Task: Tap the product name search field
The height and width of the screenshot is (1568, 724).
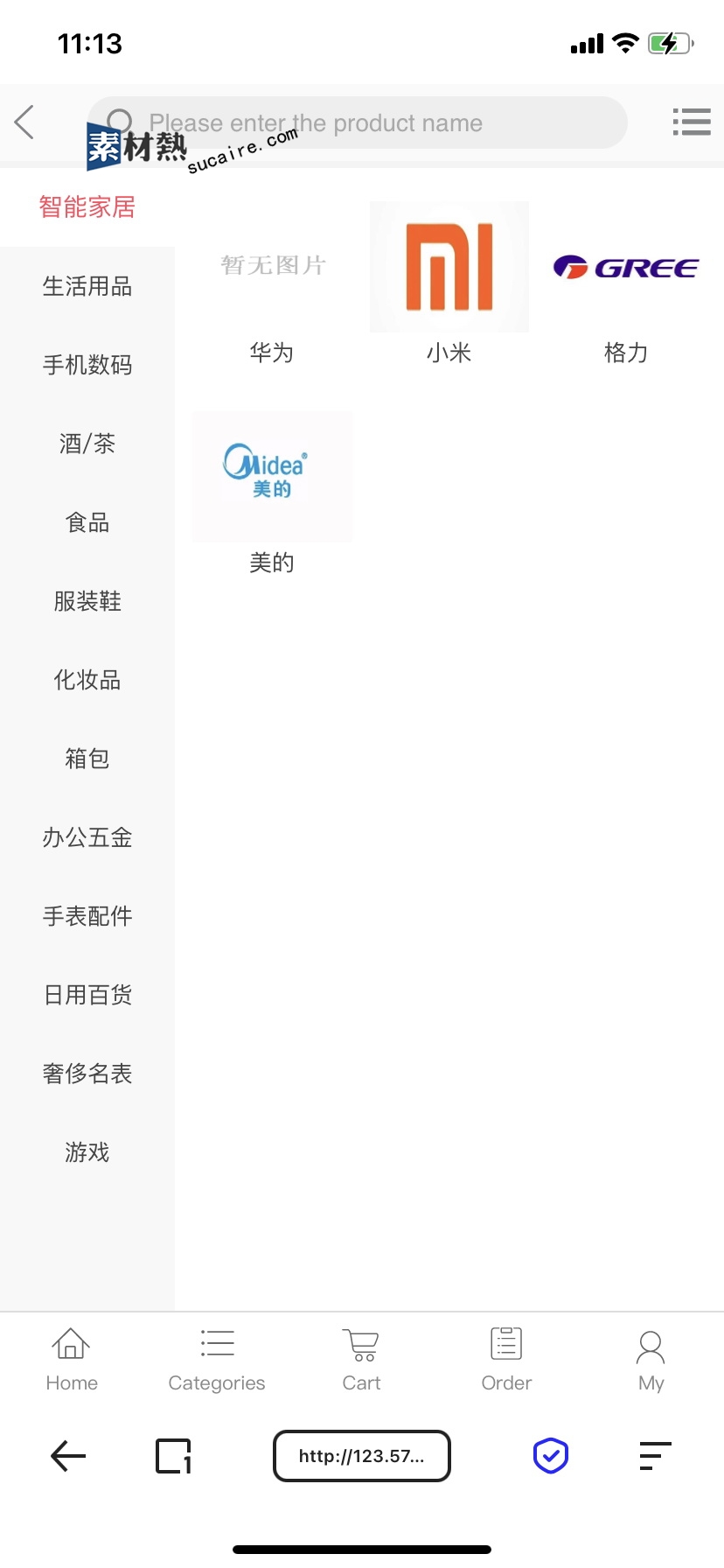Action: point(358,122)
